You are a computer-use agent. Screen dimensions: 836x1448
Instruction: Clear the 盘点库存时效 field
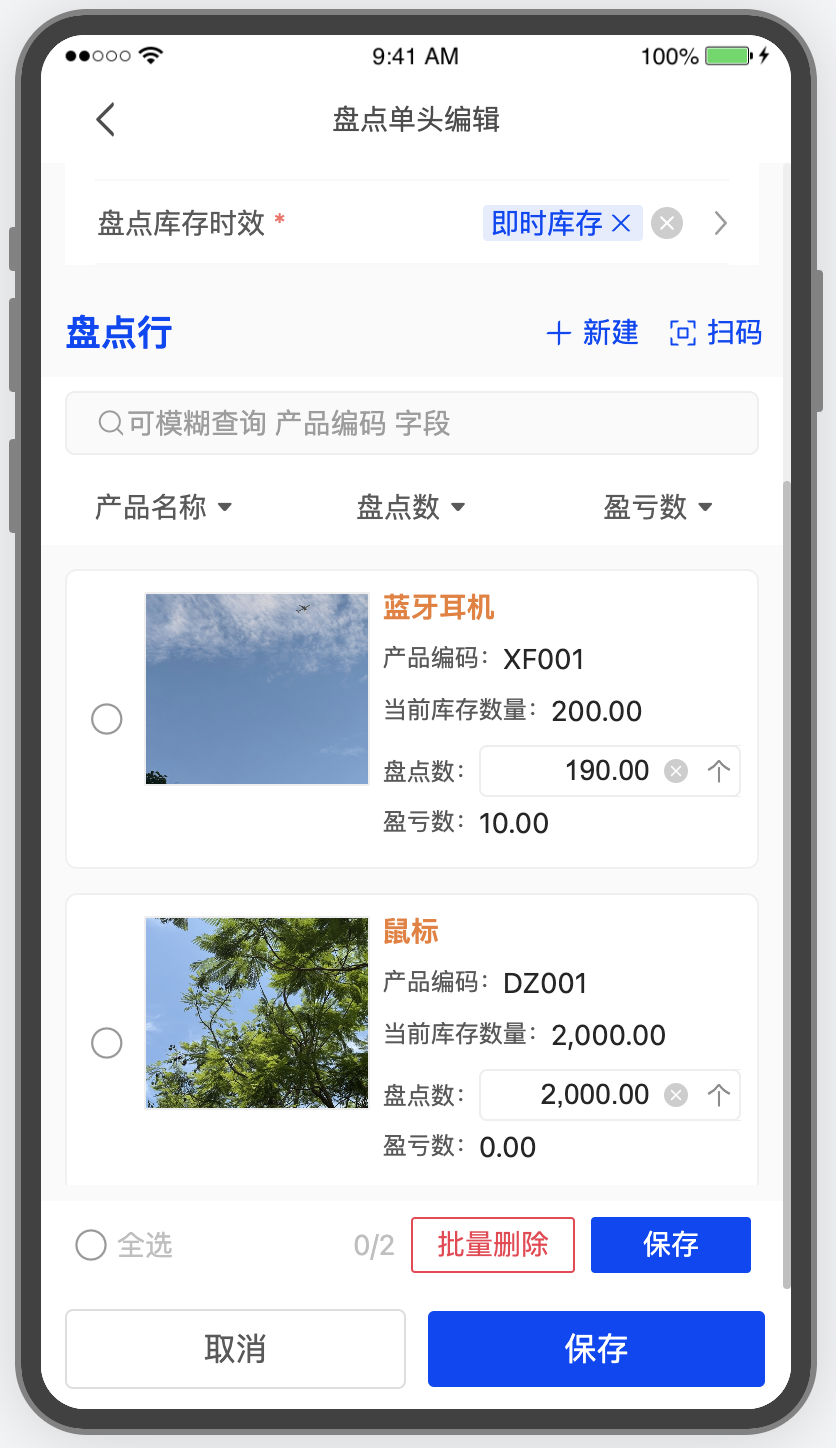point(667,223)
